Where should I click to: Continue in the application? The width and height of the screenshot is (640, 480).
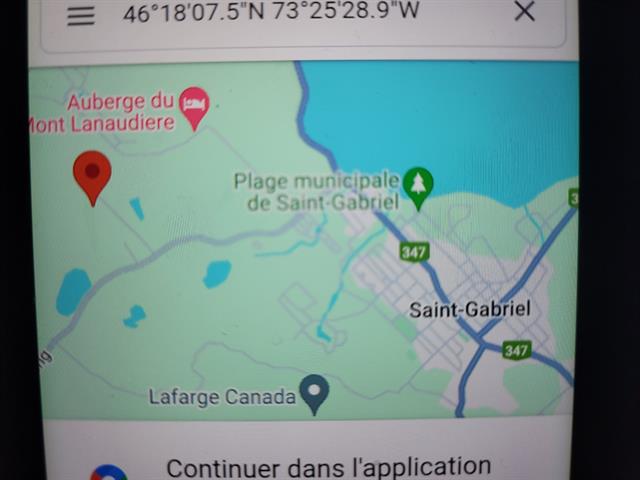(328, 467)
